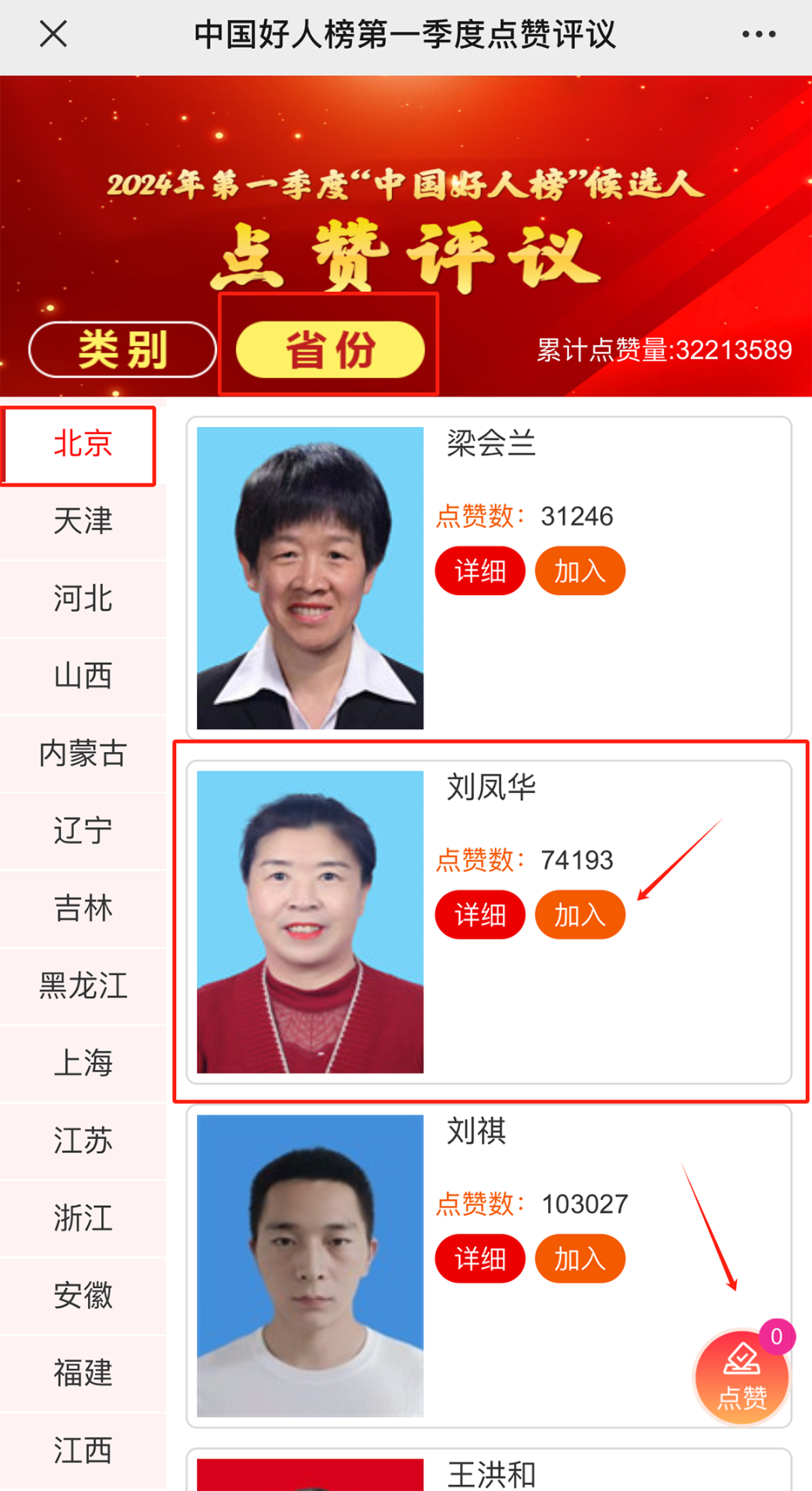Close the page with the X icon

click(x=53, y=34)
